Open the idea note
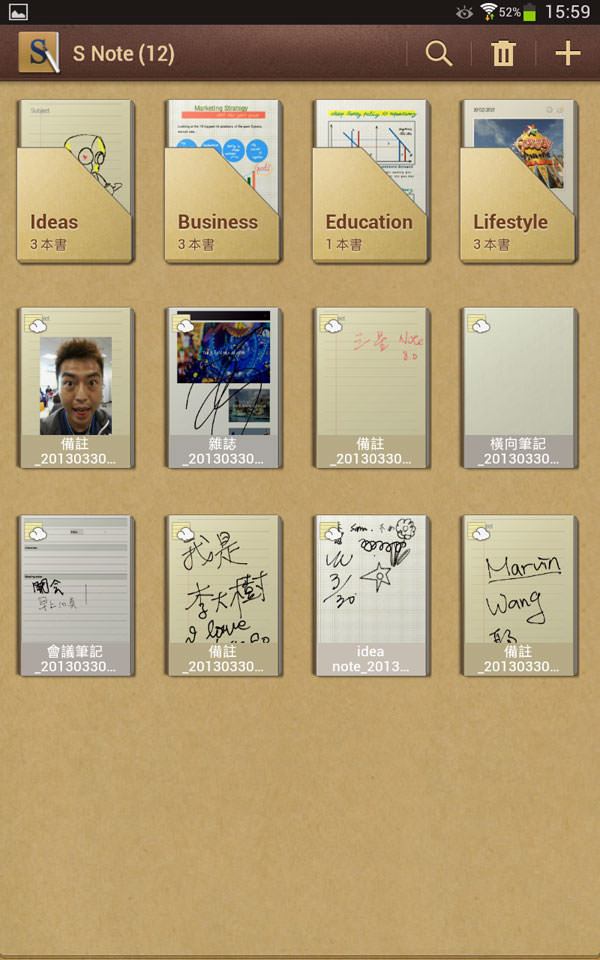This screenshot has height=960, width=600. [371, 596]
